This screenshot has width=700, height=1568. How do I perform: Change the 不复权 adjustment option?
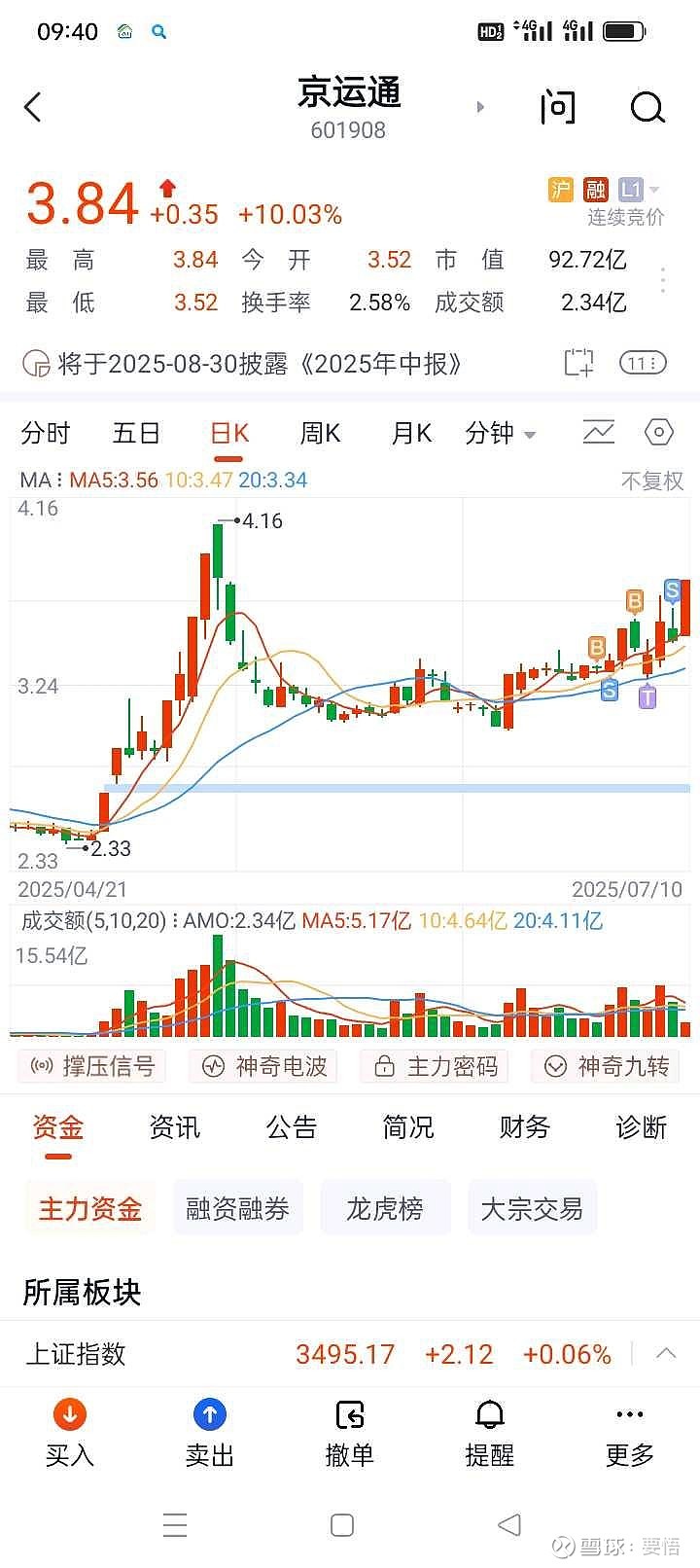(x=652, y=481)
